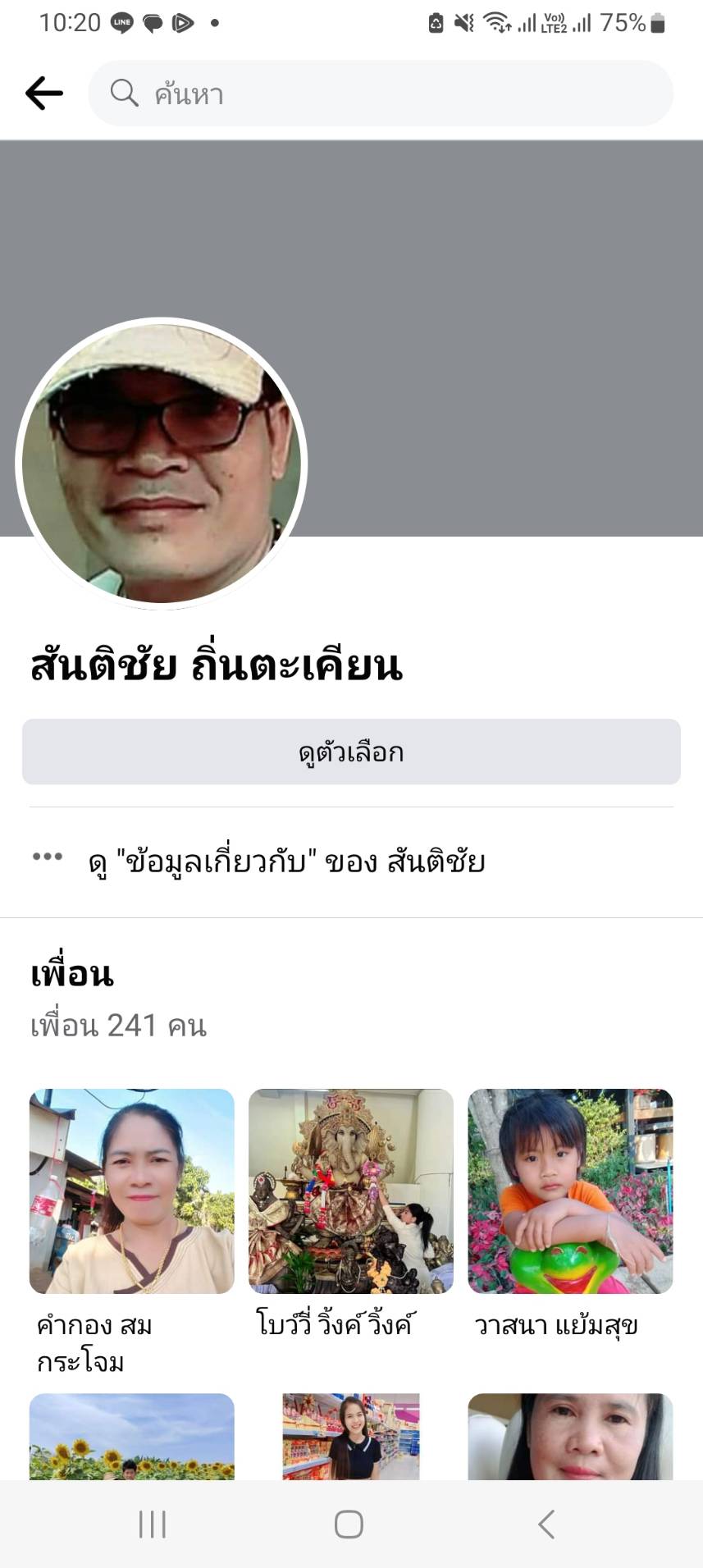Go to the system home screen
Viewport: 703px width, 1568px height.
(349, 1525)
